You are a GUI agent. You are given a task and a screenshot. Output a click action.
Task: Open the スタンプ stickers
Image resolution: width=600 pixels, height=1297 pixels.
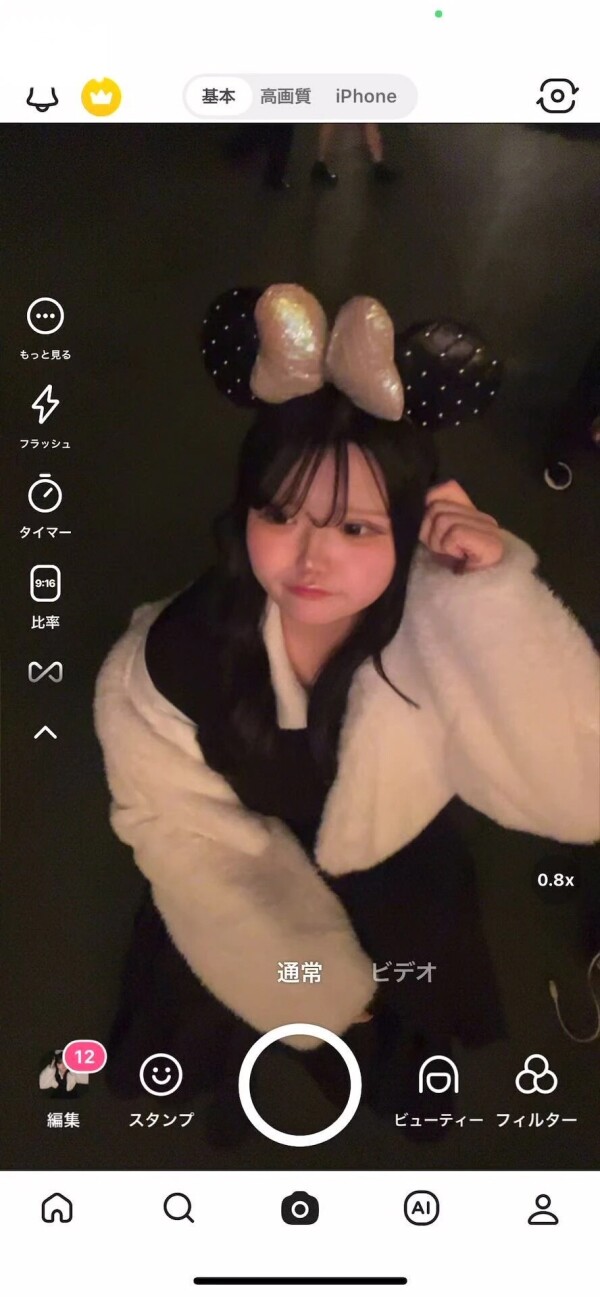click(160, 1077)
